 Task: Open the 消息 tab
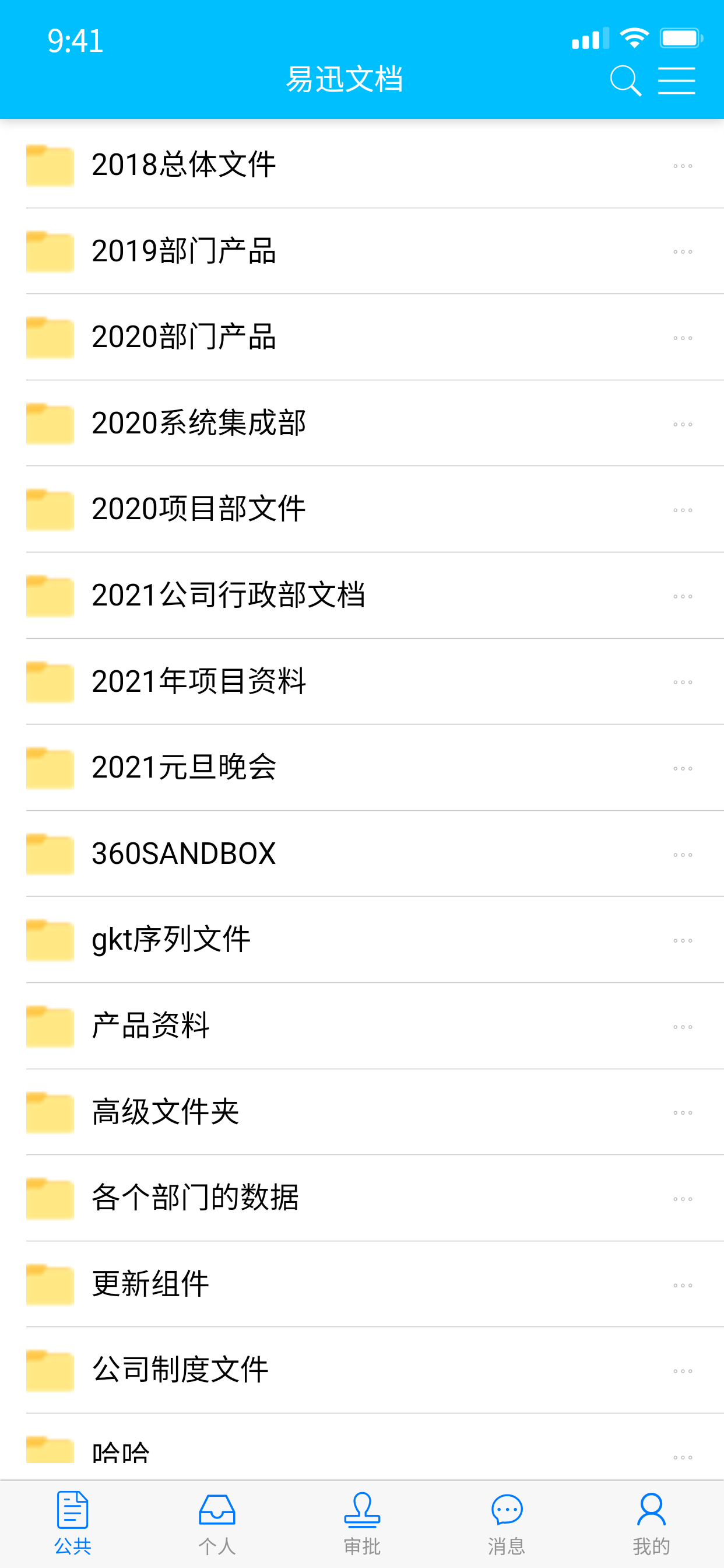click(x=506, y=1524)
